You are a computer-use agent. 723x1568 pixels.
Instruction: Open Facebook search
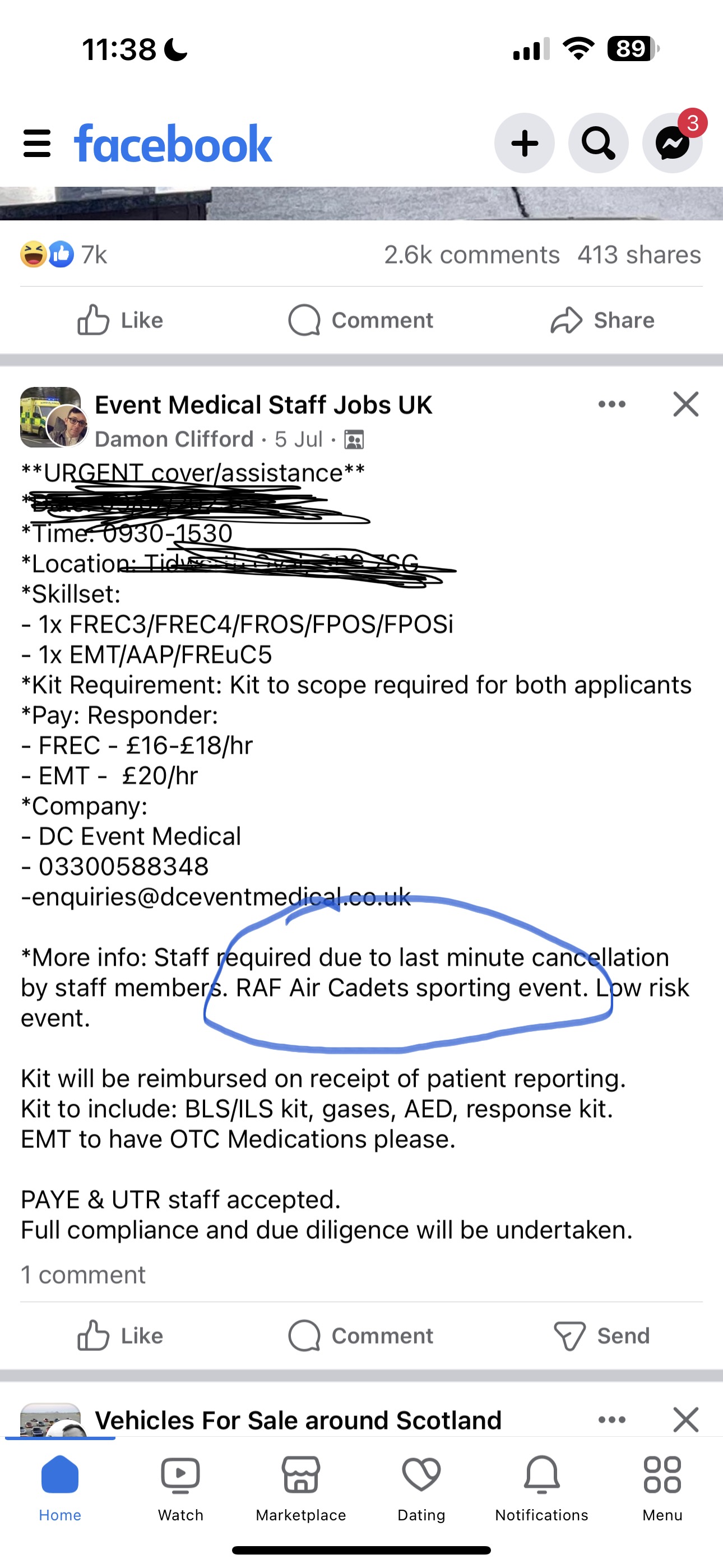point(598,143)
